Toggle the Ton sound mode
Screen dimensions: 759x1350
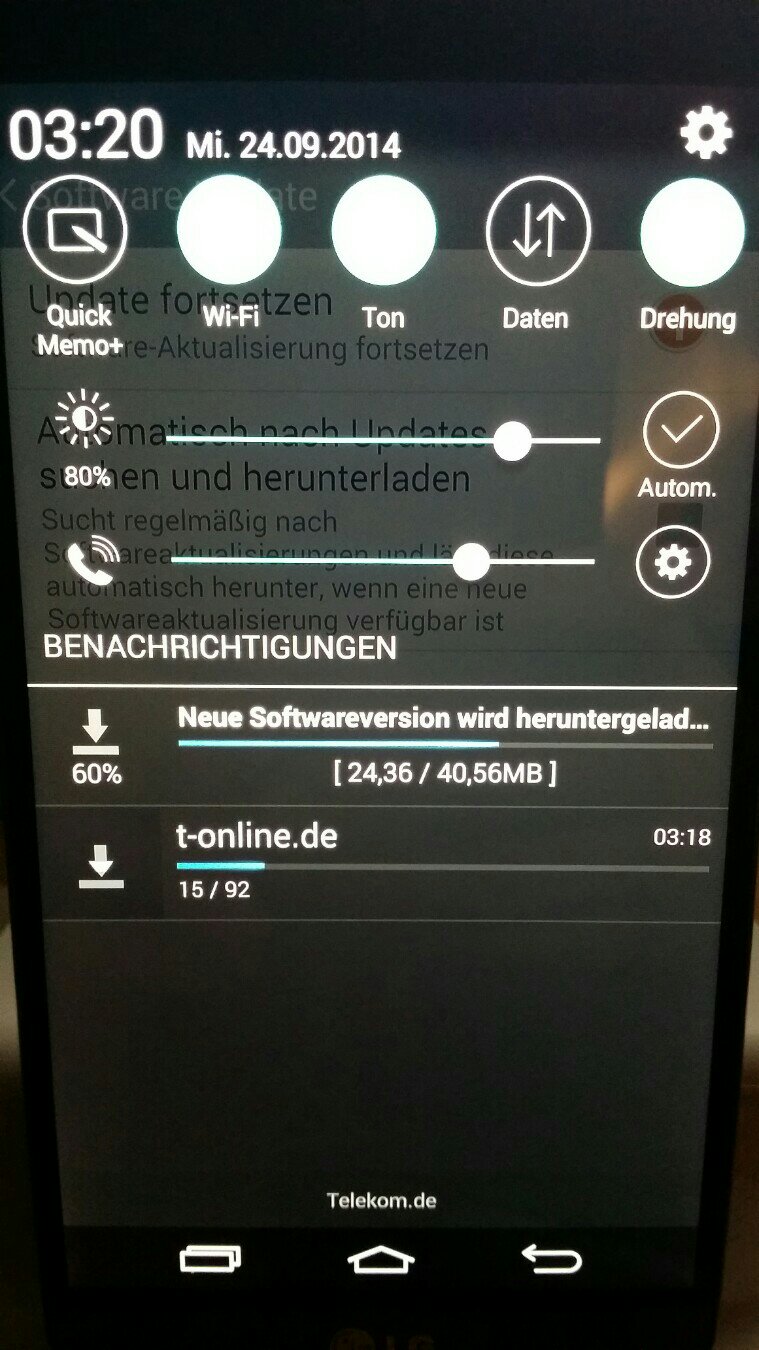383,229
